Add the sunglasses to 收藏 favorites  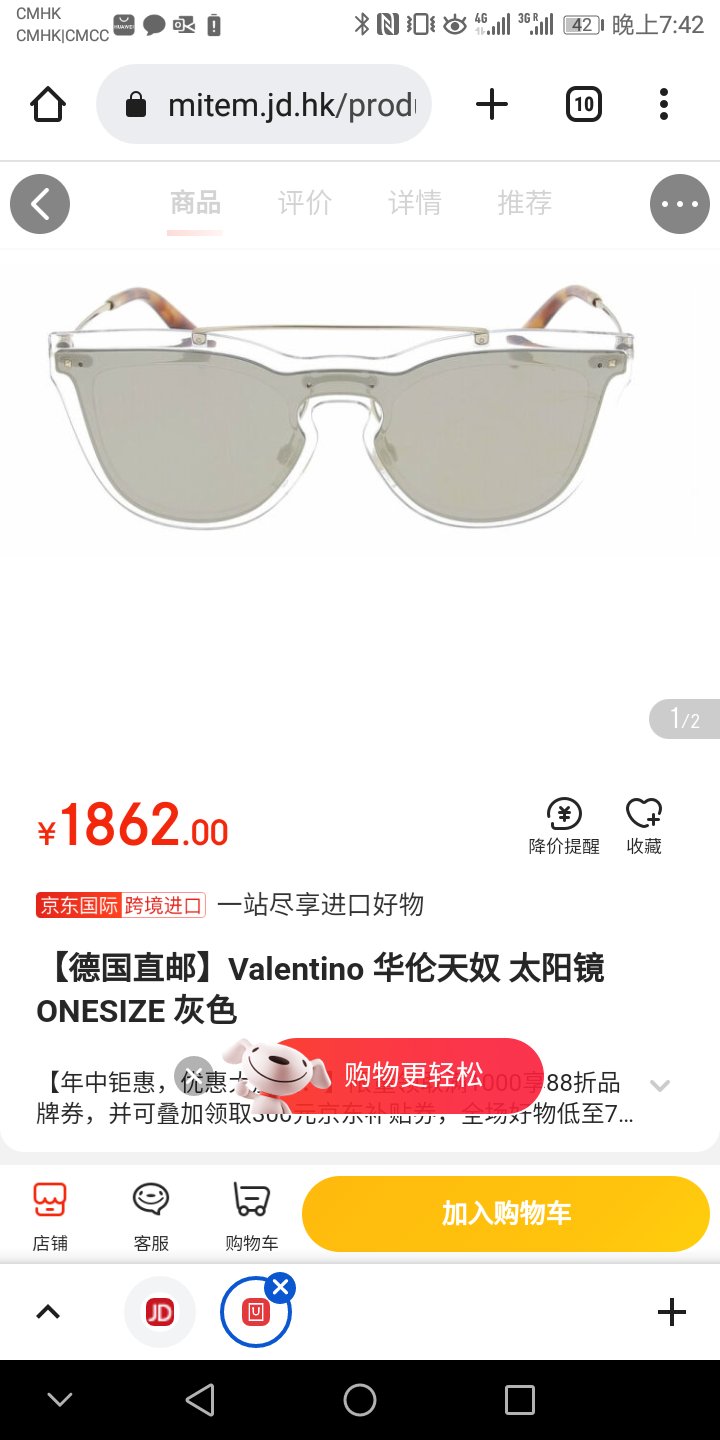[x=644, y=826]
